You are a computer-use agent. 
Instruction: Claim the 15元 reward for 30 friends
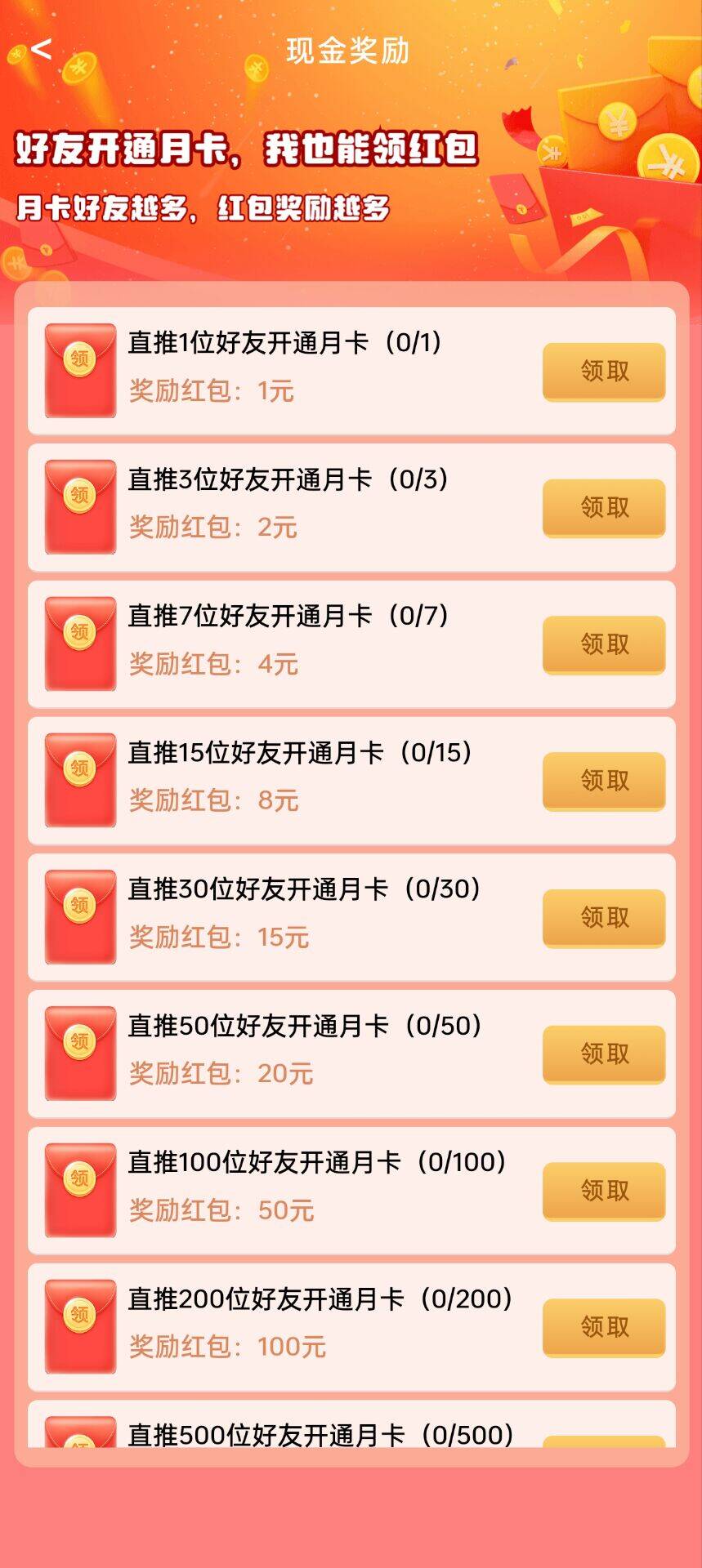tap(604, 918)
